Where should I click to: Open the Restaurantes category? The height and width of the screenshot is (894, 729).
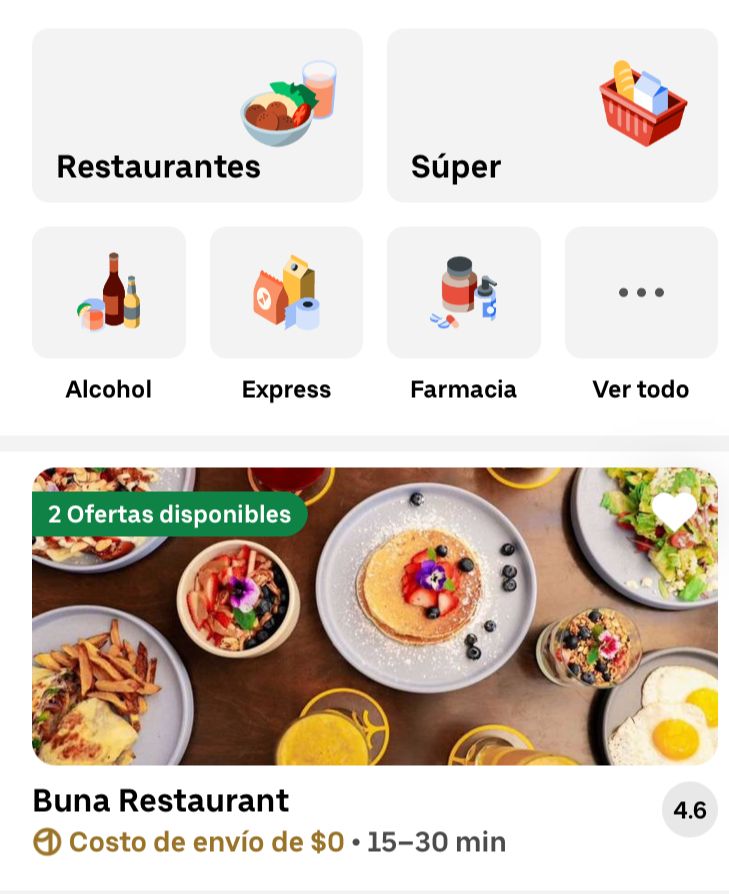pos(197,116)
